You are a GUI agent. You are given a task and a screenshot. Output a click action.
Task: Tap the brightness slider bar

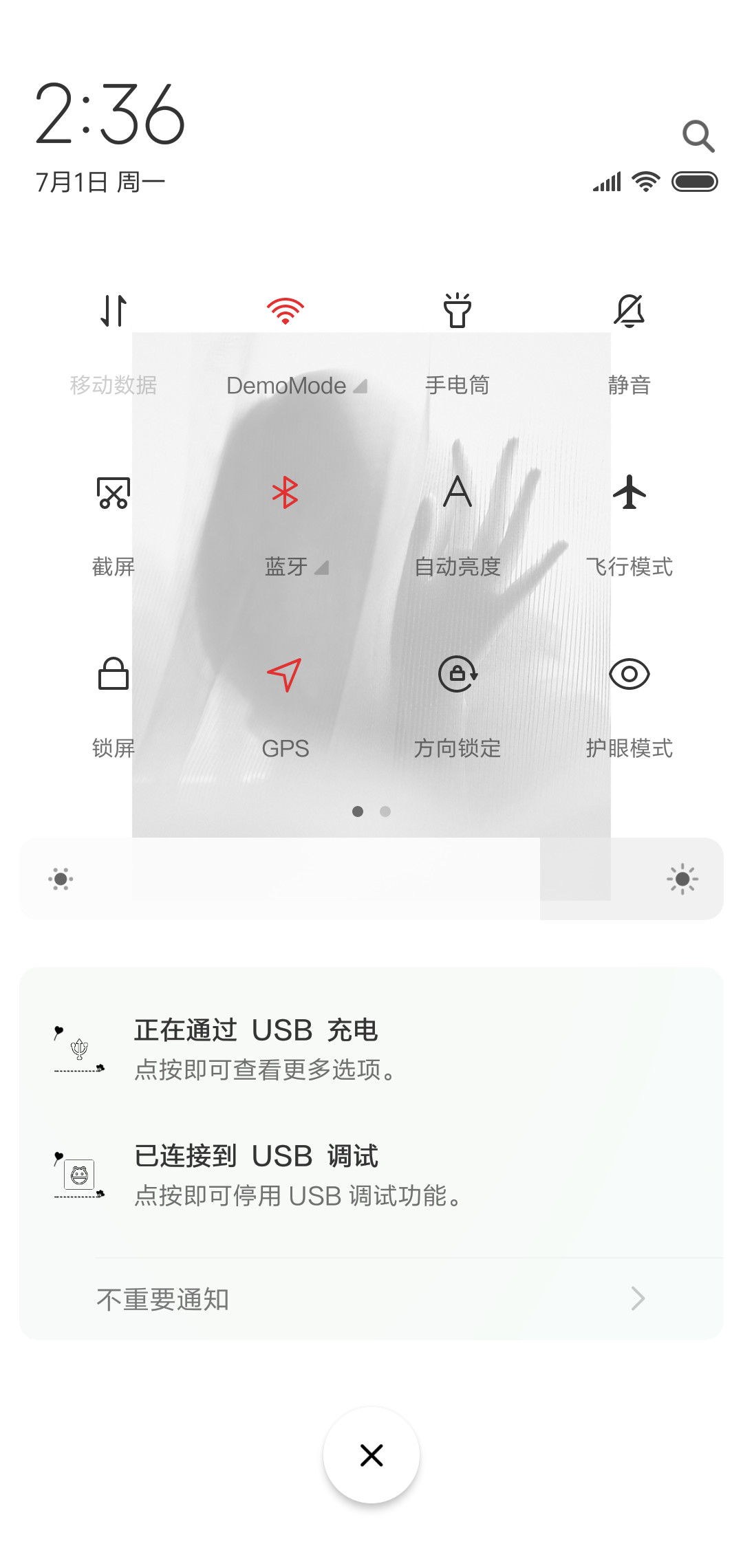(371, 879)
